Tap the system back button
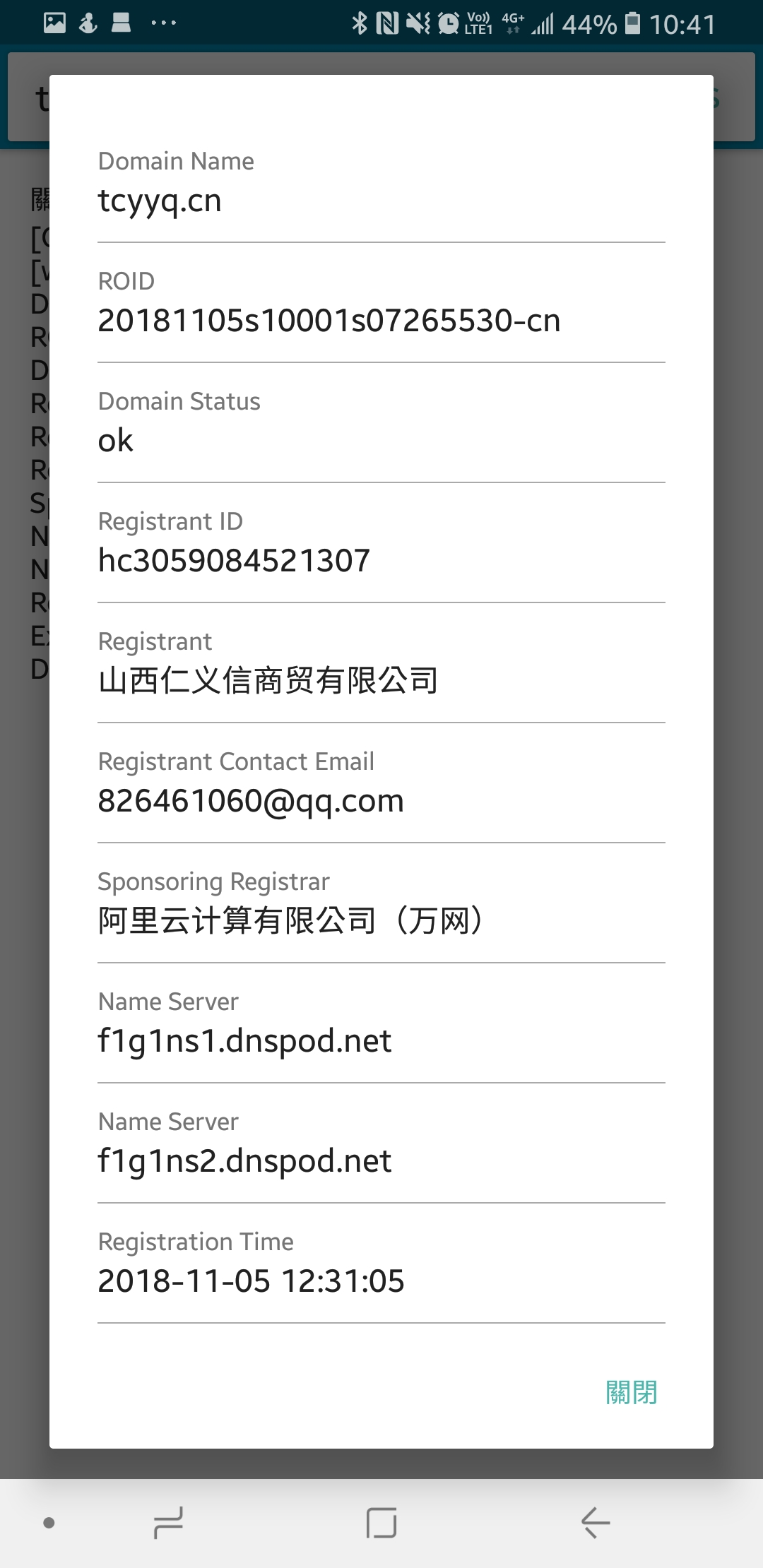 (x=595, y=1522)
